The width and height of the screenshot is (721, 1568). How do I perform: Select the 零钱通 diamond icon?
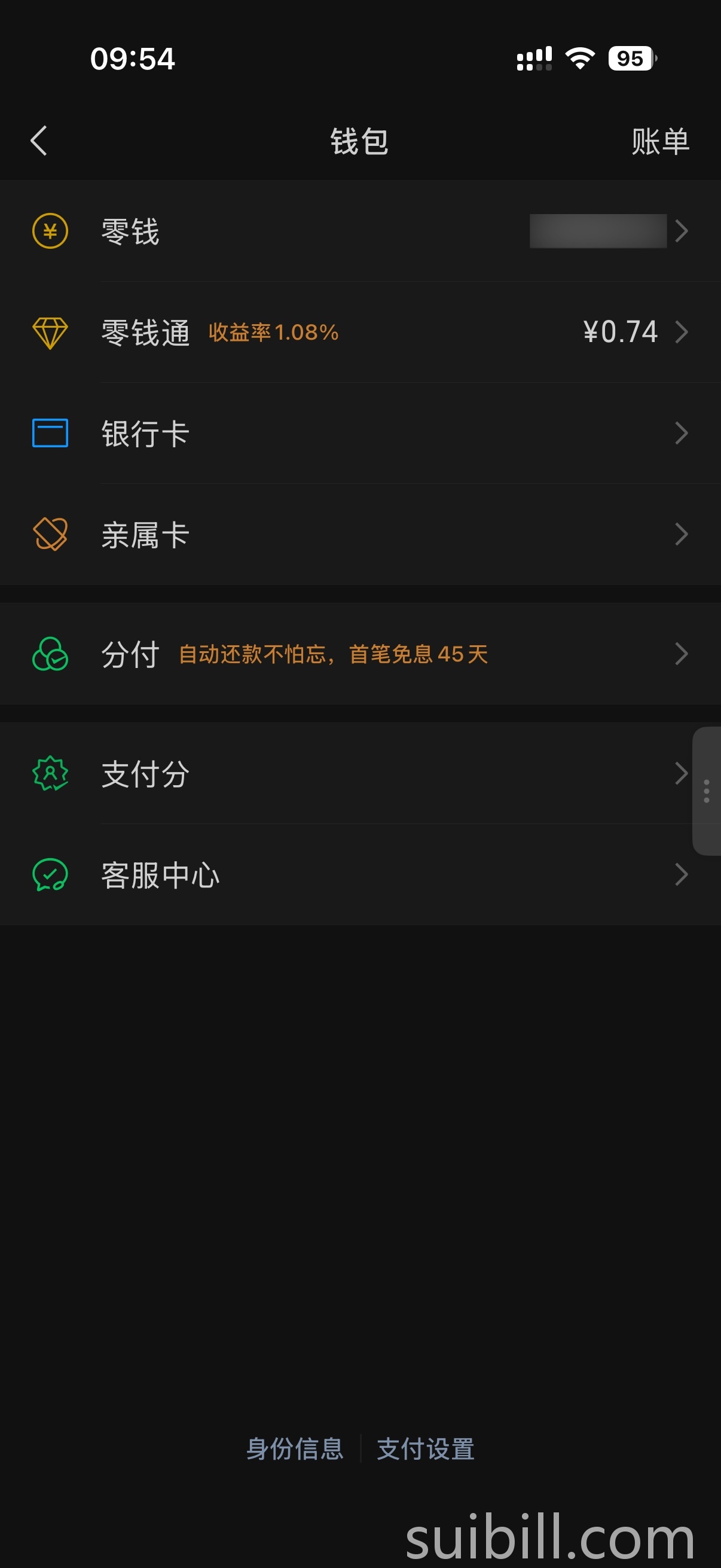pos(50,332)
